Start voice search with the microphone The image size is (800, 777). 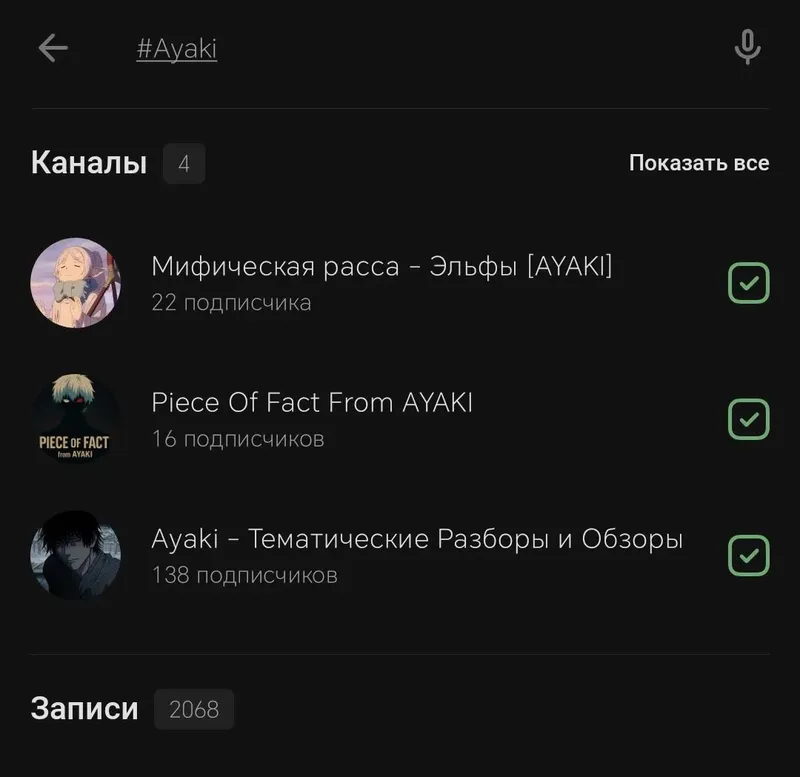747,48
